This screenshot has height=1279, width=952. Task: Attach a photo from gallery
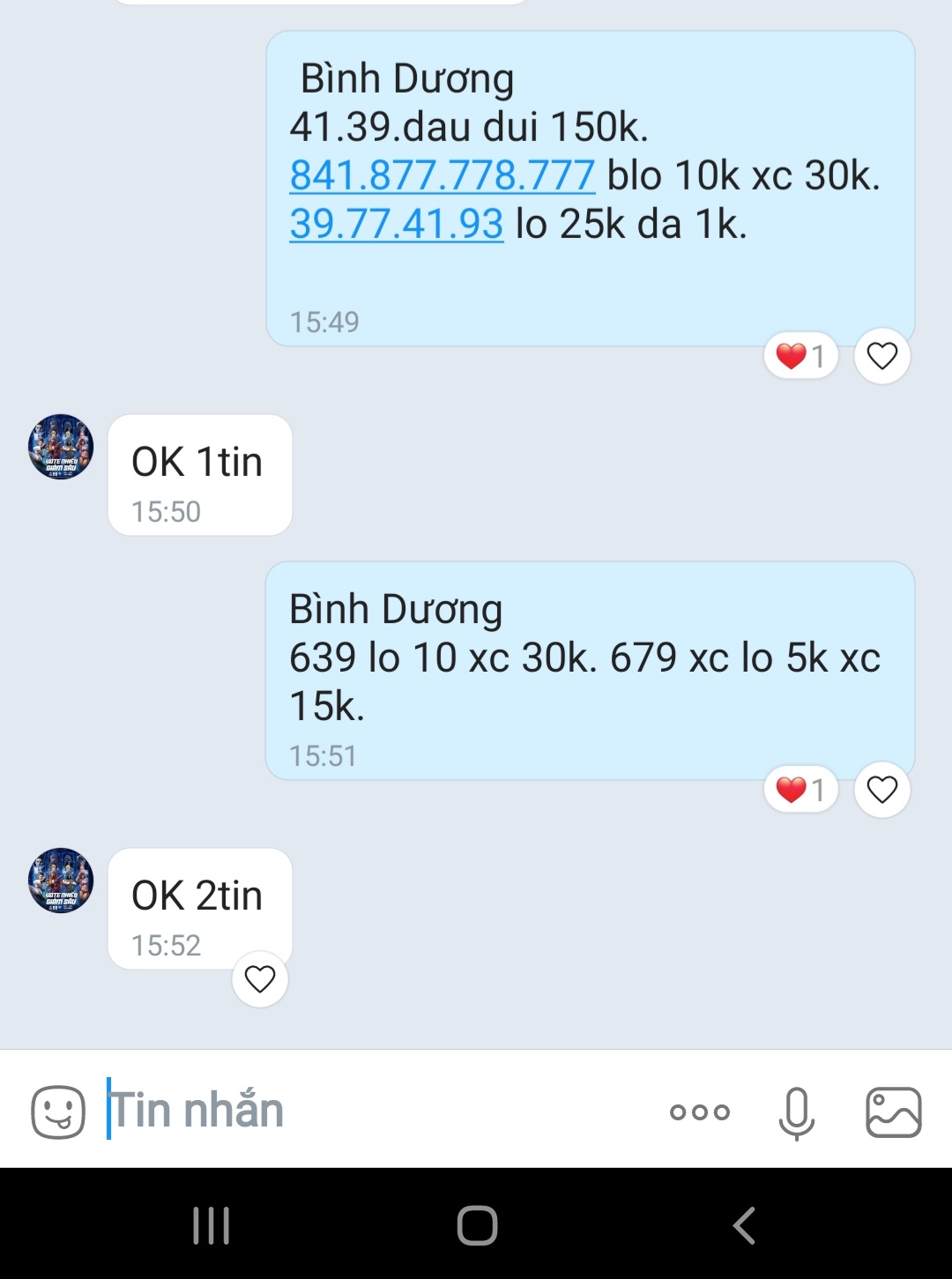tap(893, 1112)
